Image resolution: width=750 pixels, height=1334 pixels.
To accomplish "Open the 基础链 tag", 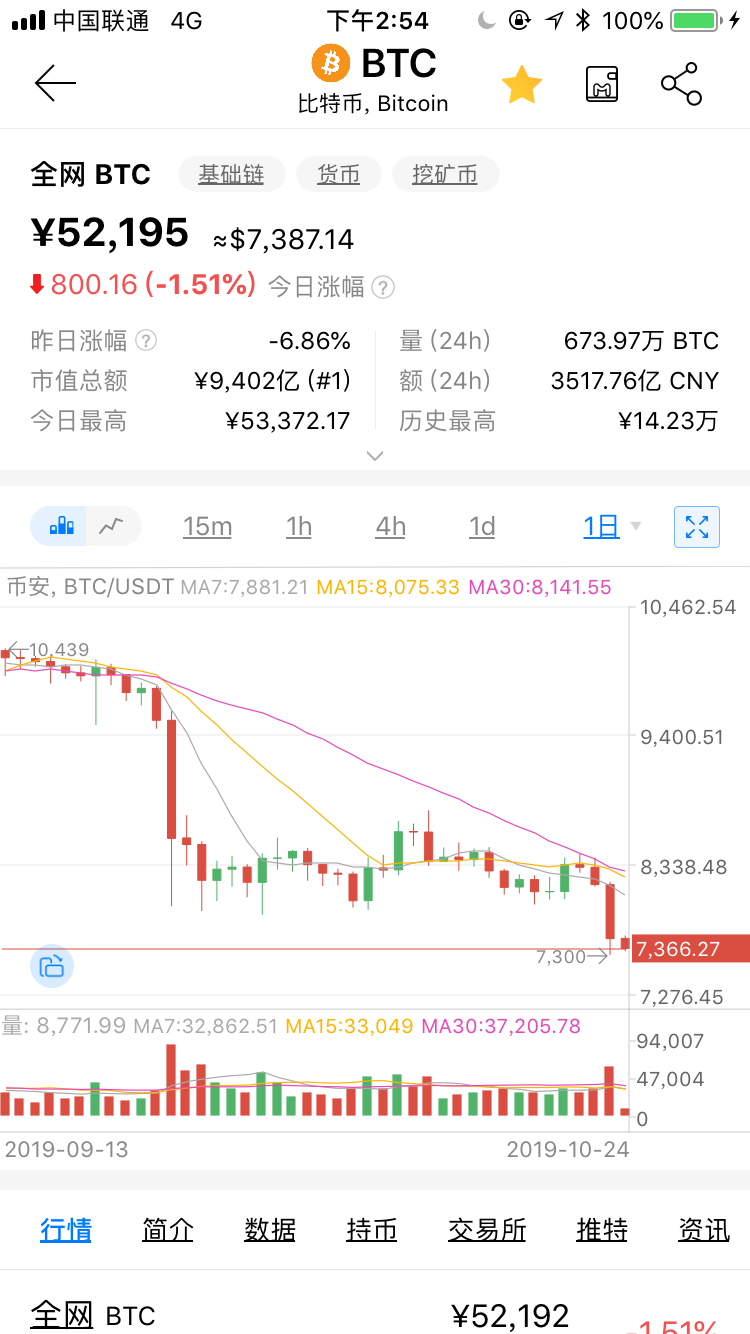I will [x=231, y=175].
